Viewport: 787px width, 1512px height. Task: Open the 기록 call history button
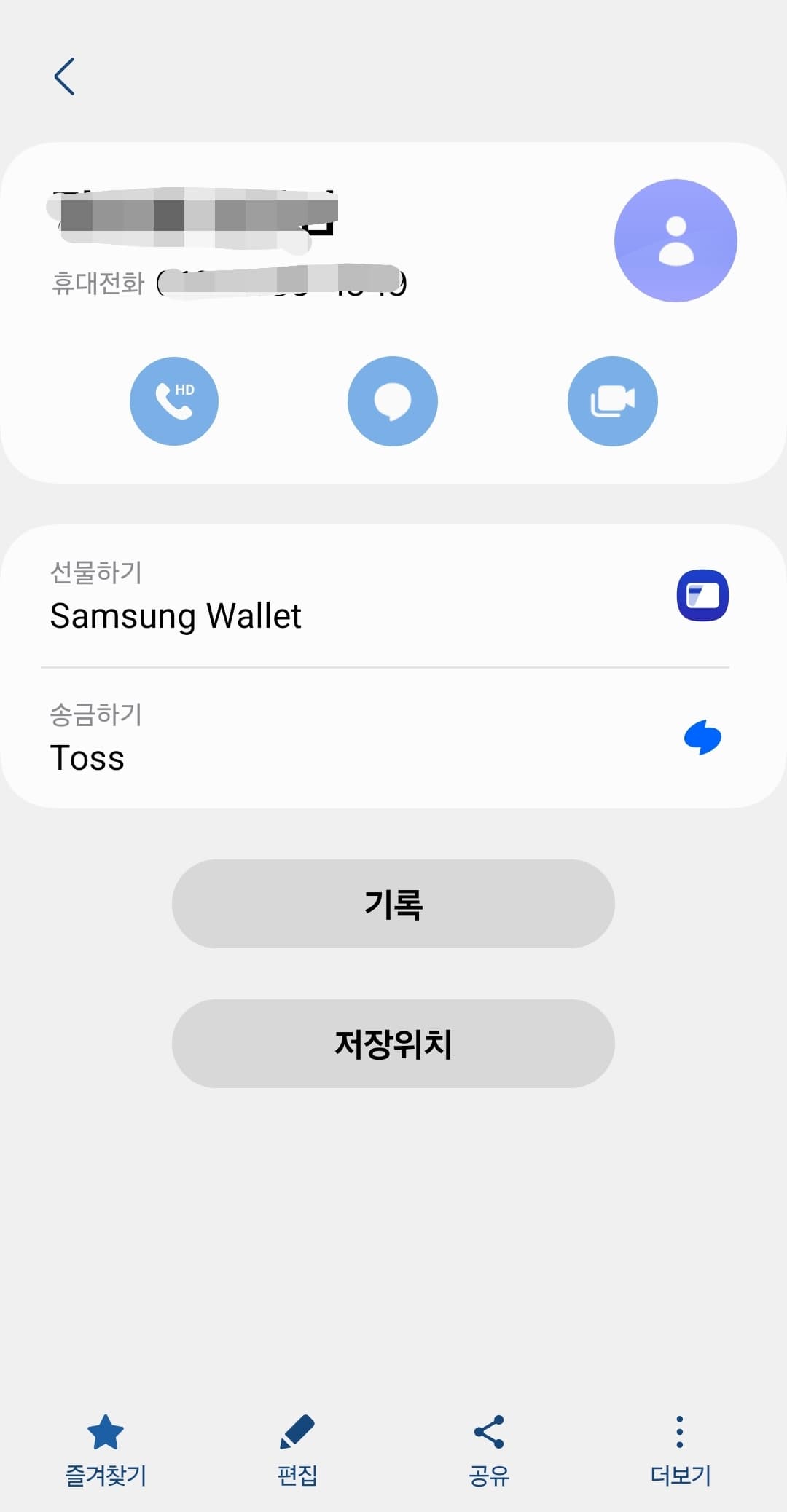tap(393, 904)
